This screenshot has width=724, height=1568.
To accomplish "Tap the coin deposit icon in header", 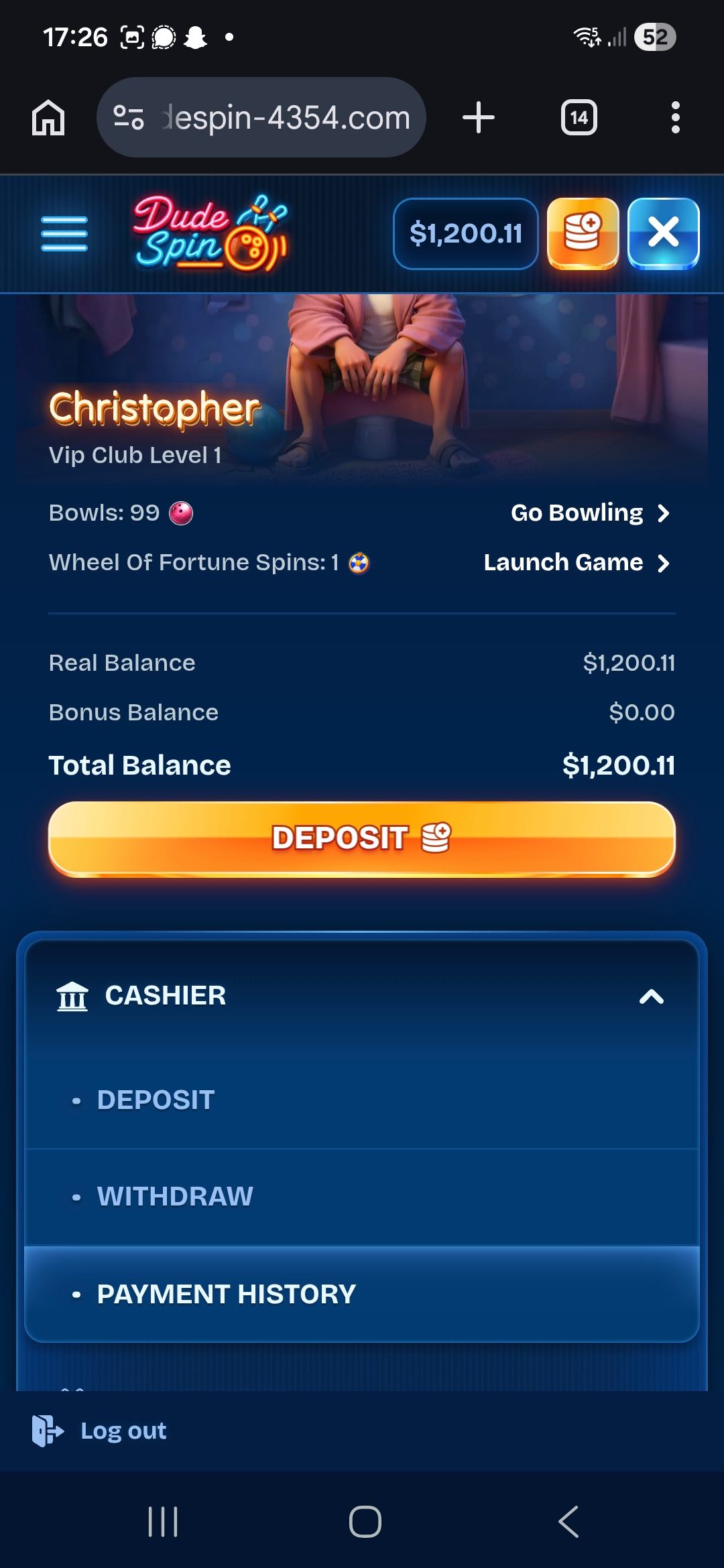I will click(x=583, y=234).
